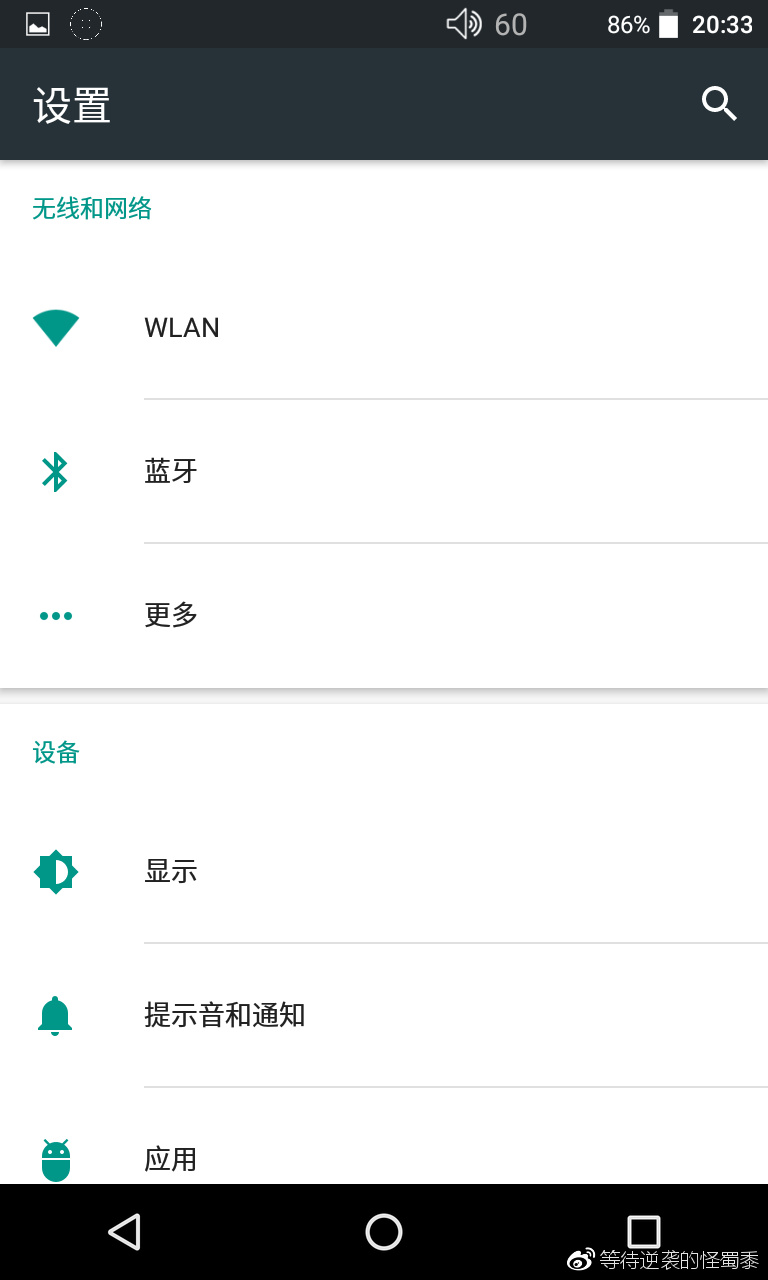Tap the screenshot notification icon in status bar
The height and width of the screenshot is (1280, 768).
[35, 23]
